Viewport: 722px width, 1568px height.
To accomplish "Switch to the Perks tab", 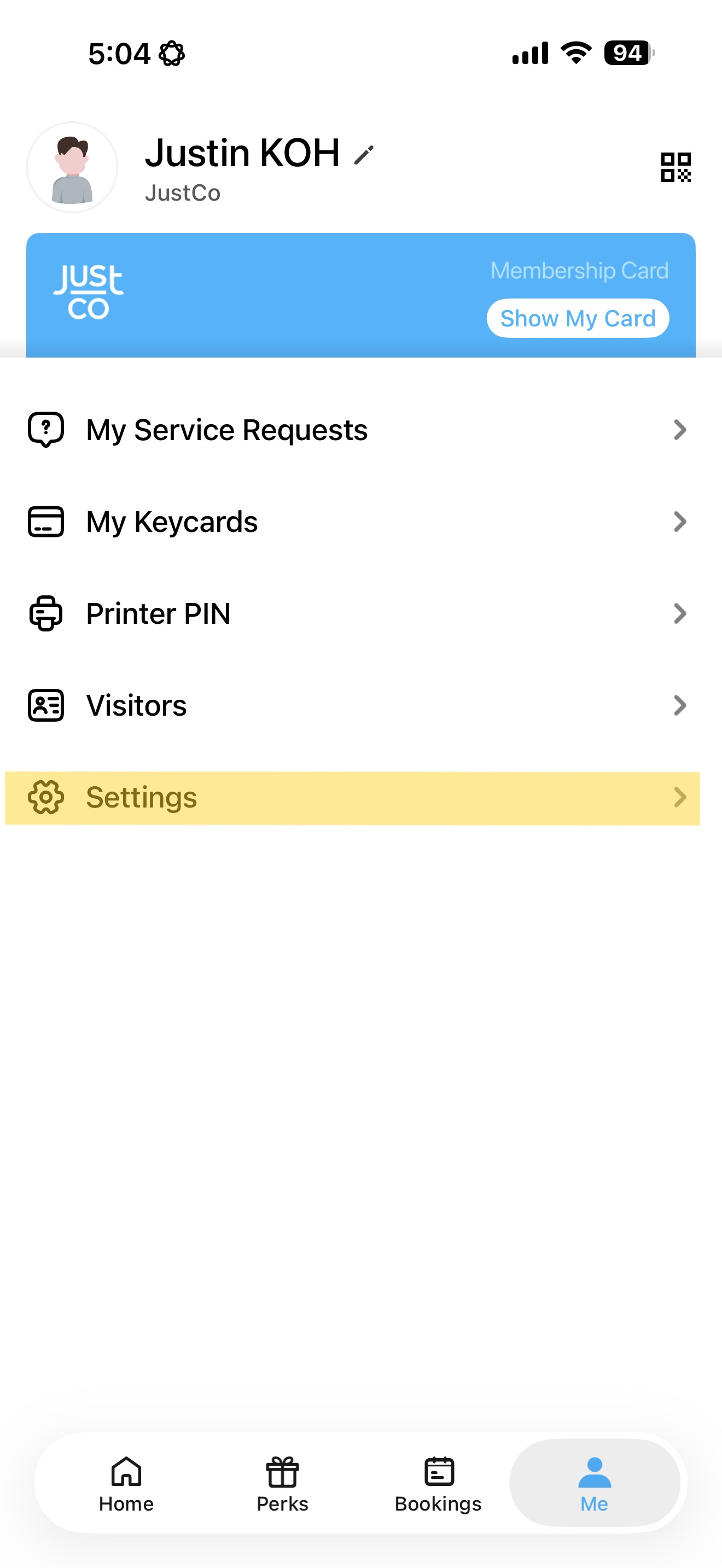I will pyautogui.click(x=282, y=1484).
